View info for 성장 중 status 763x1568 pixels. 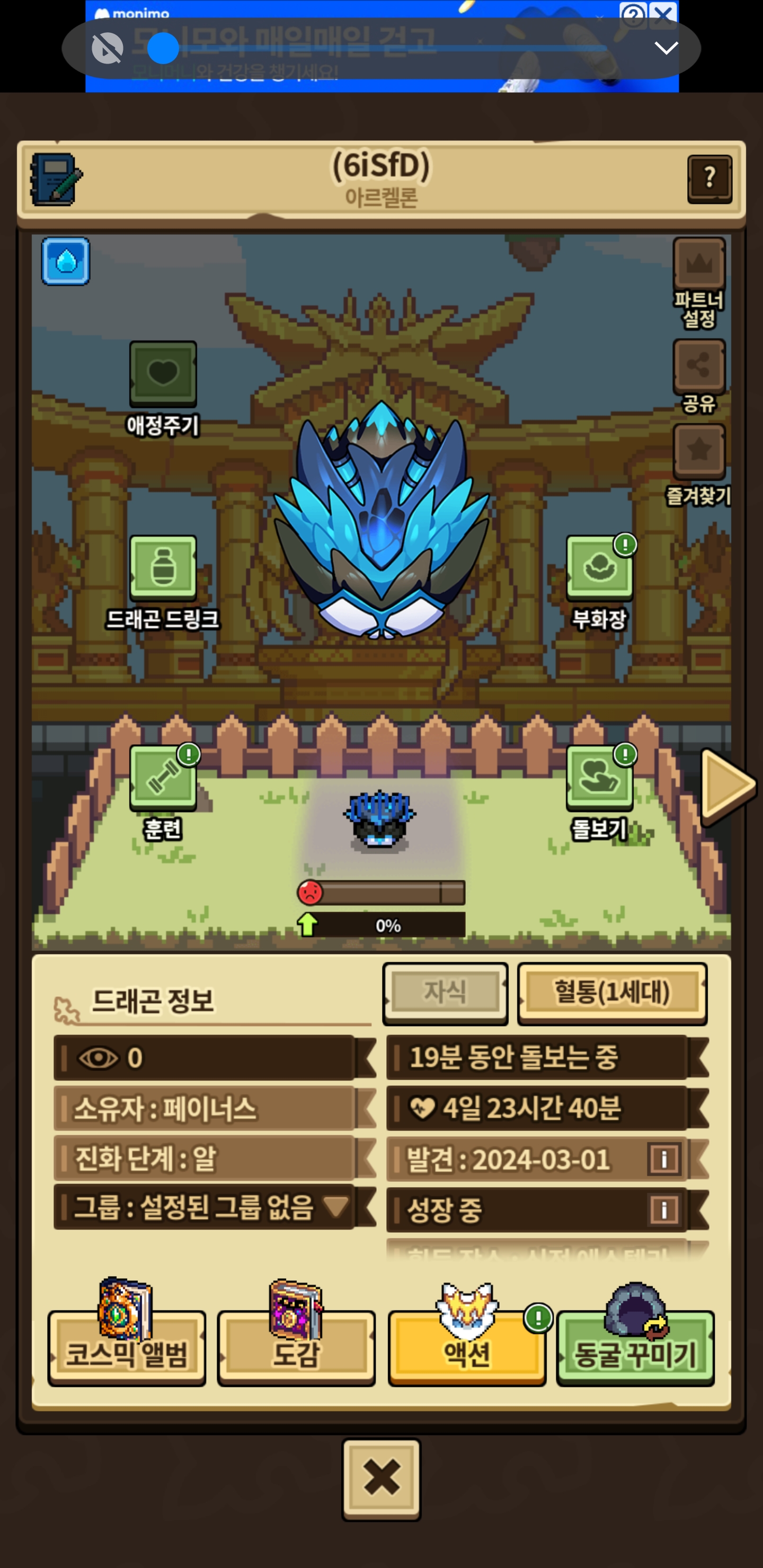[x=664, y=1209]
